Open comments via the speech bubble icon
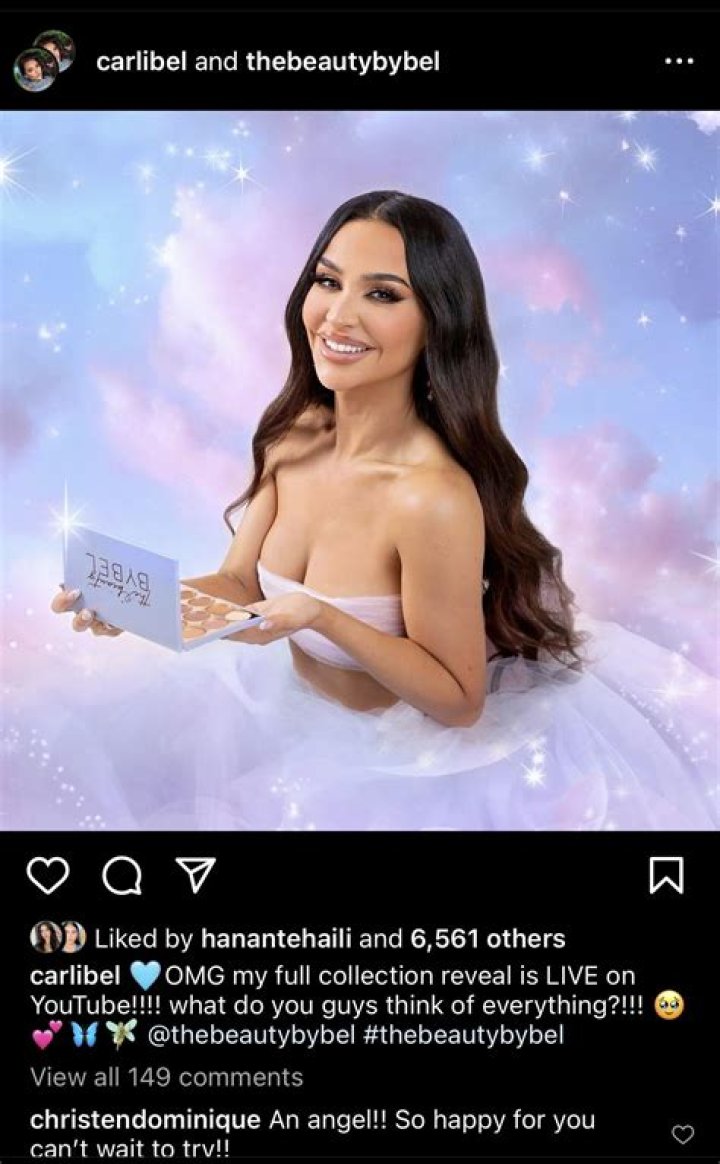 [122, 876]
